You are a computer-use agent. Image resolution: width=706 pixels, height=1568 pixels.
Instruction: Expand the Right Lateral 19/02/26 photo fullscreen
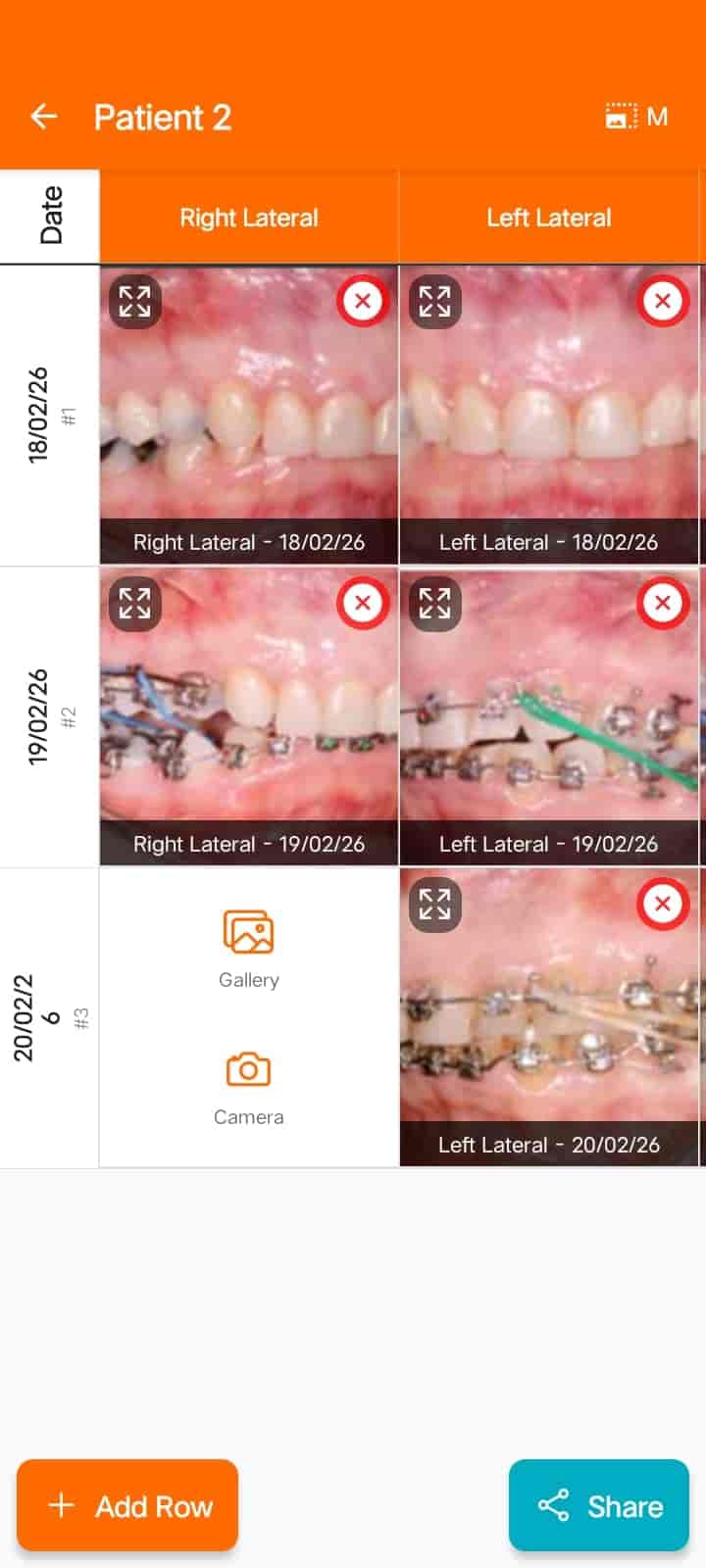click(x=134, y=604)
